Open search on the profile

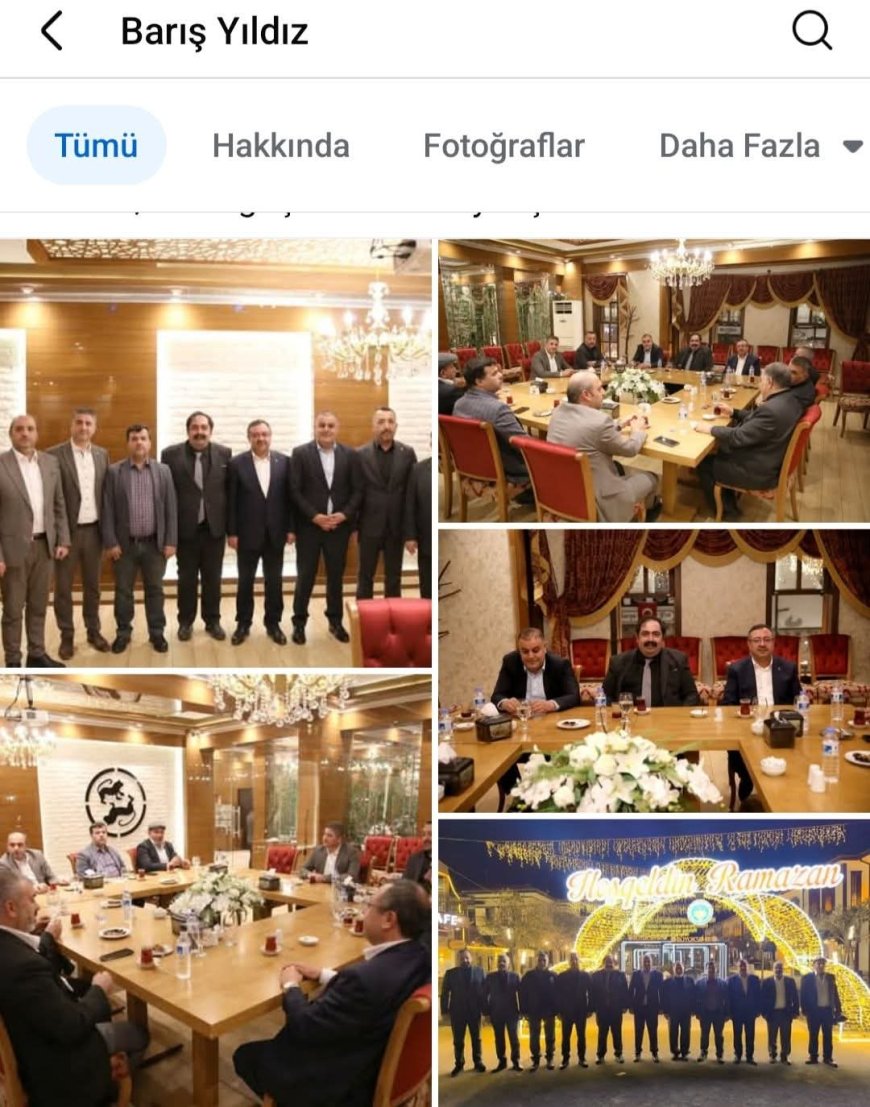pos(812,32)
